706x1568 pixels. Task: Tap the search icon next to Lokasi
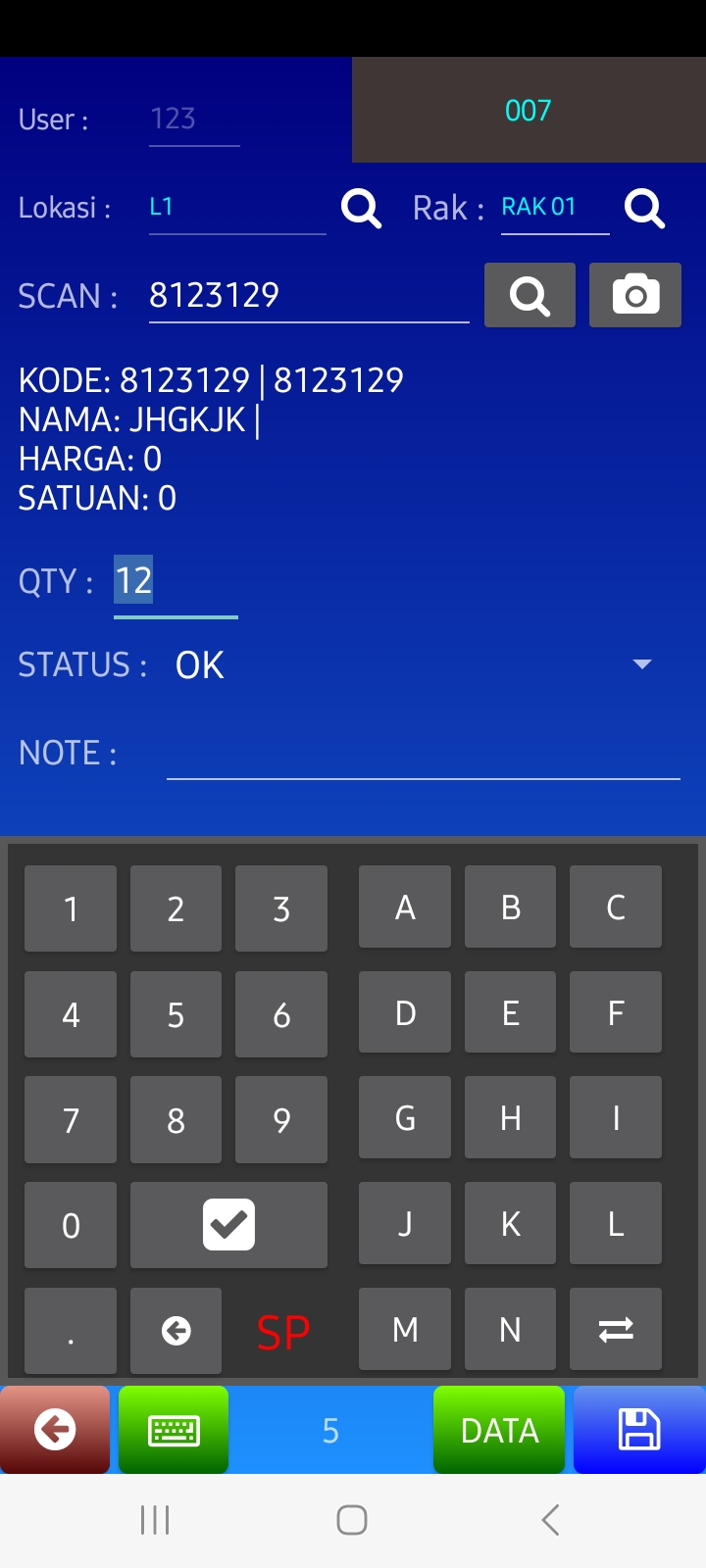(361, 208)
